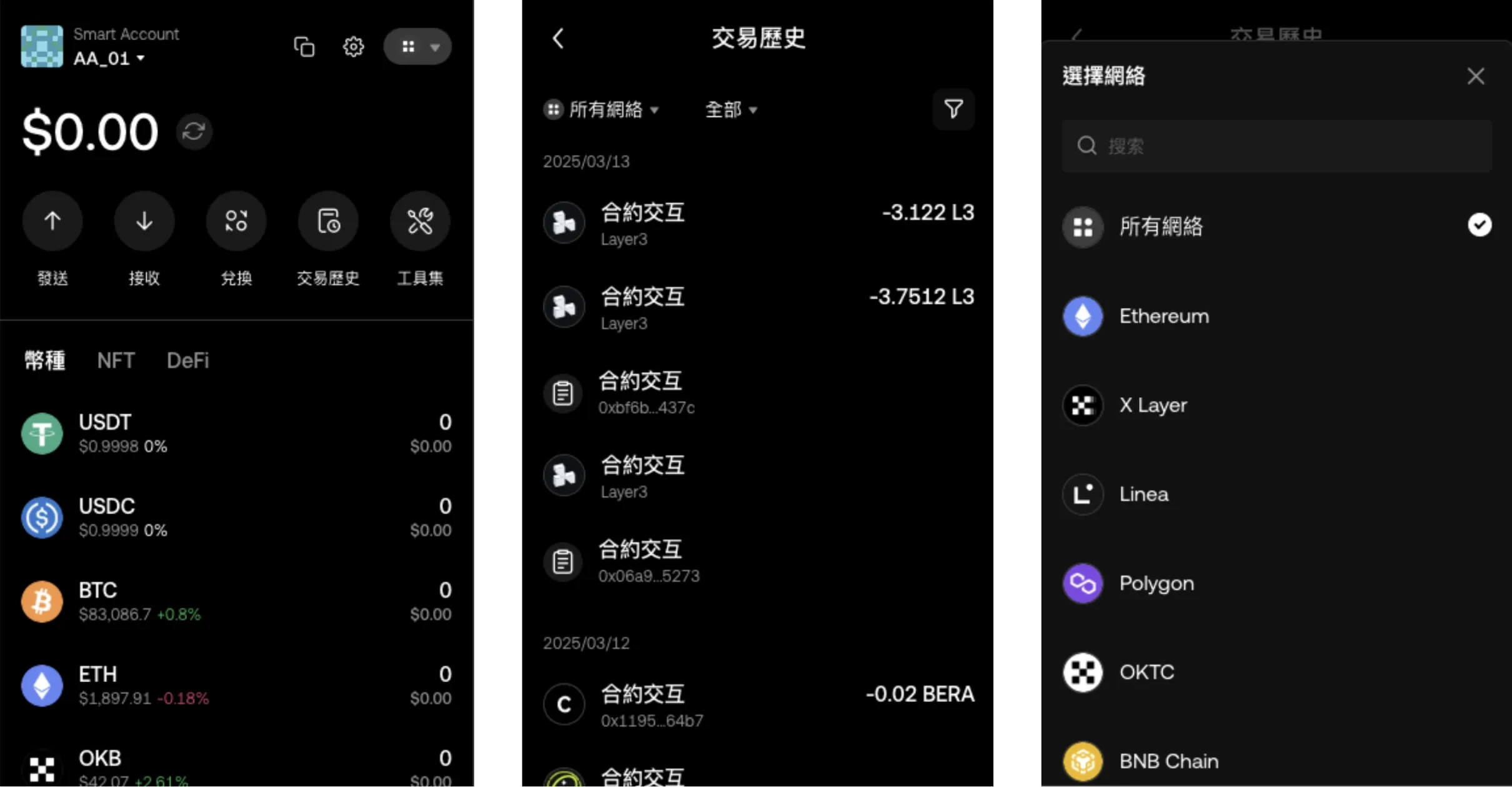Open the USDT token row
1512x787 pixels.
coord(236,433)
